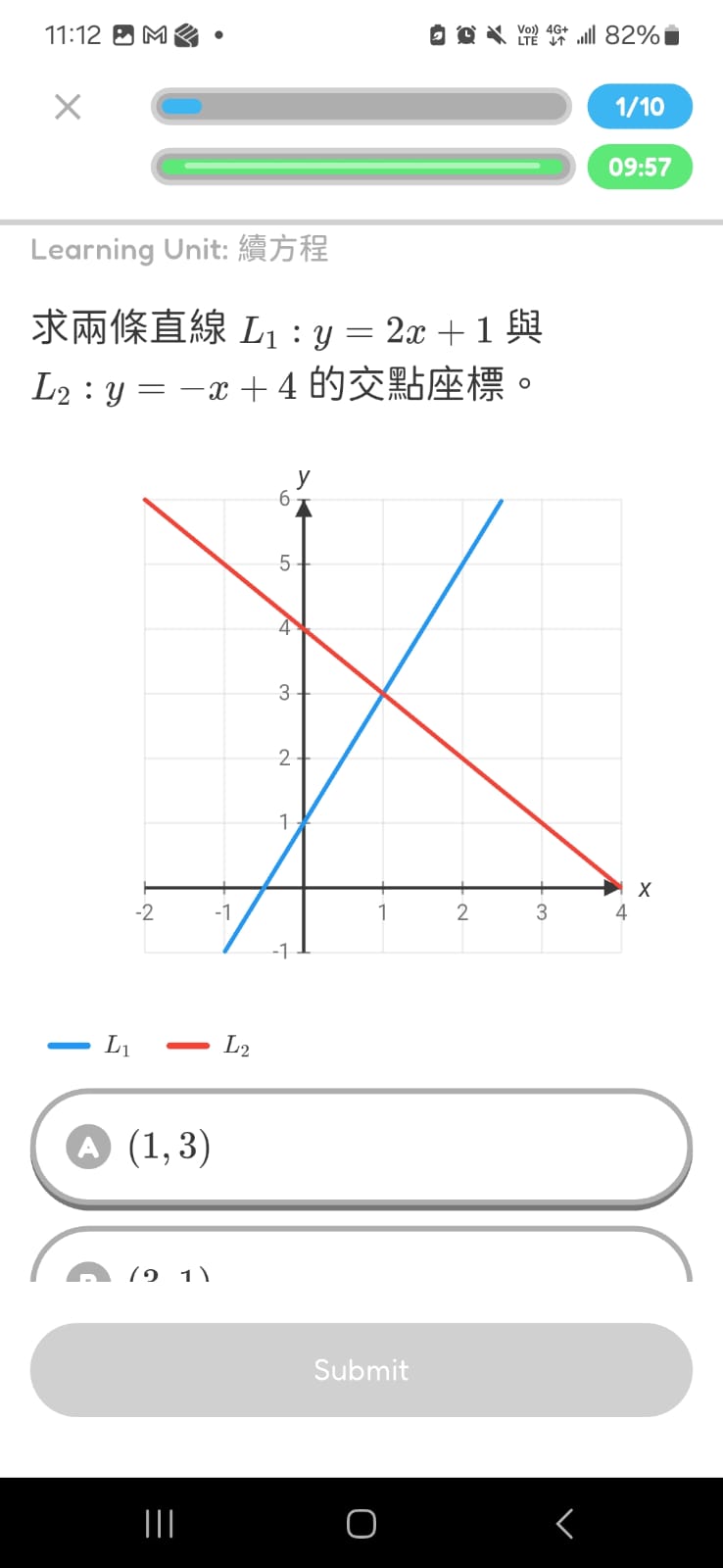Tap the 09:57 countdown timer badge

pyautogui.click(x=639, y=167)
